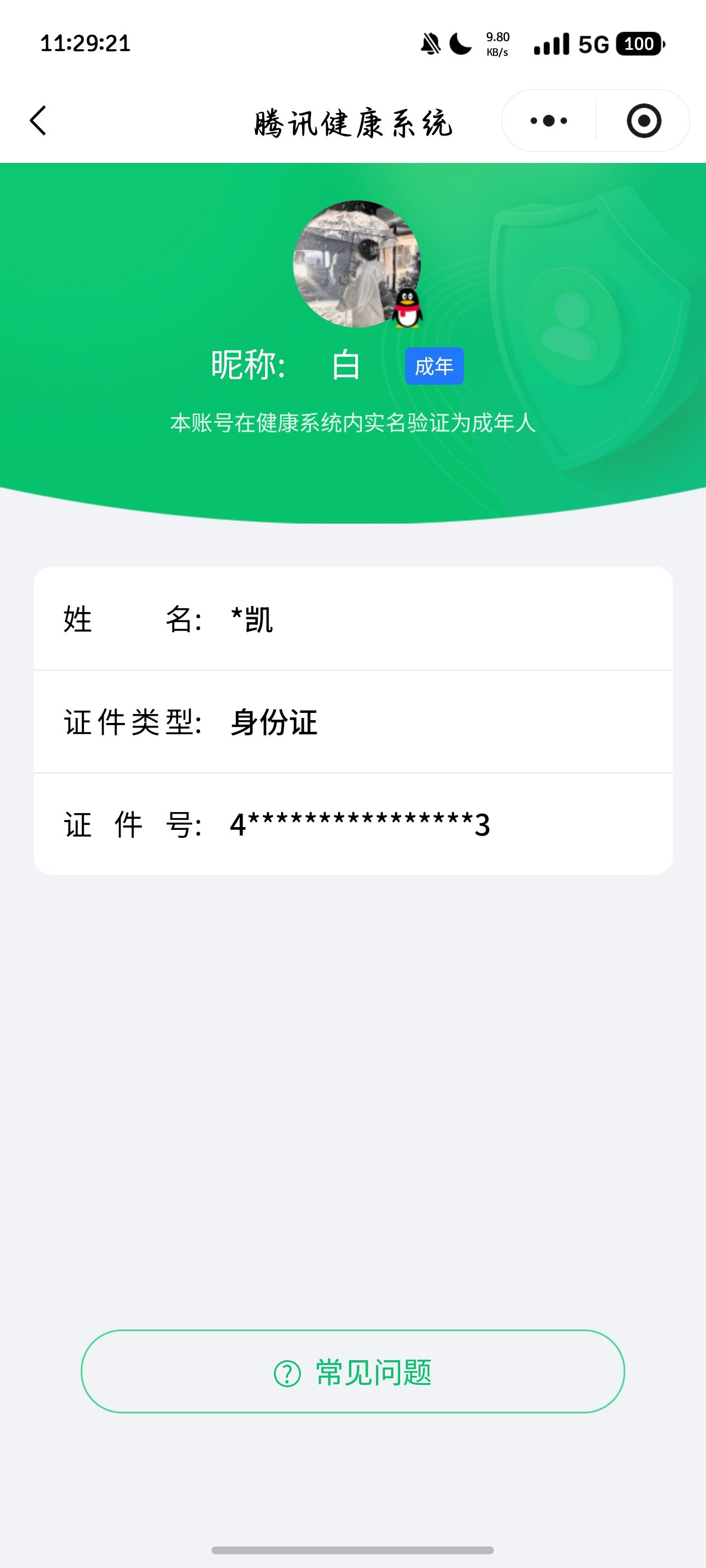The height and width of the screenshot is (1568, 706).
Task: Click the back arrow to leave the page
Action: [x=38, y=120]
